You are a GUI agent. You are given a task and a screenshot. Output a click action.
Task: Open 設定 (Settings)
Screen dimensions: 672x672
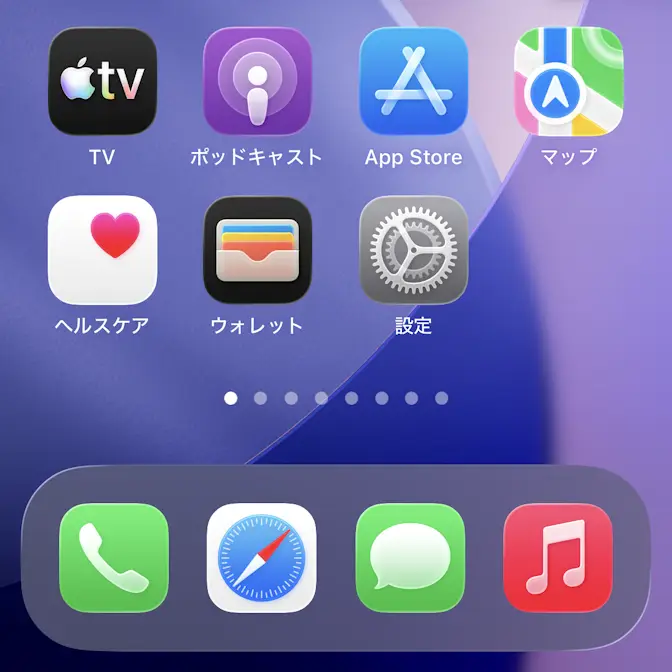(x=413, y=250)
